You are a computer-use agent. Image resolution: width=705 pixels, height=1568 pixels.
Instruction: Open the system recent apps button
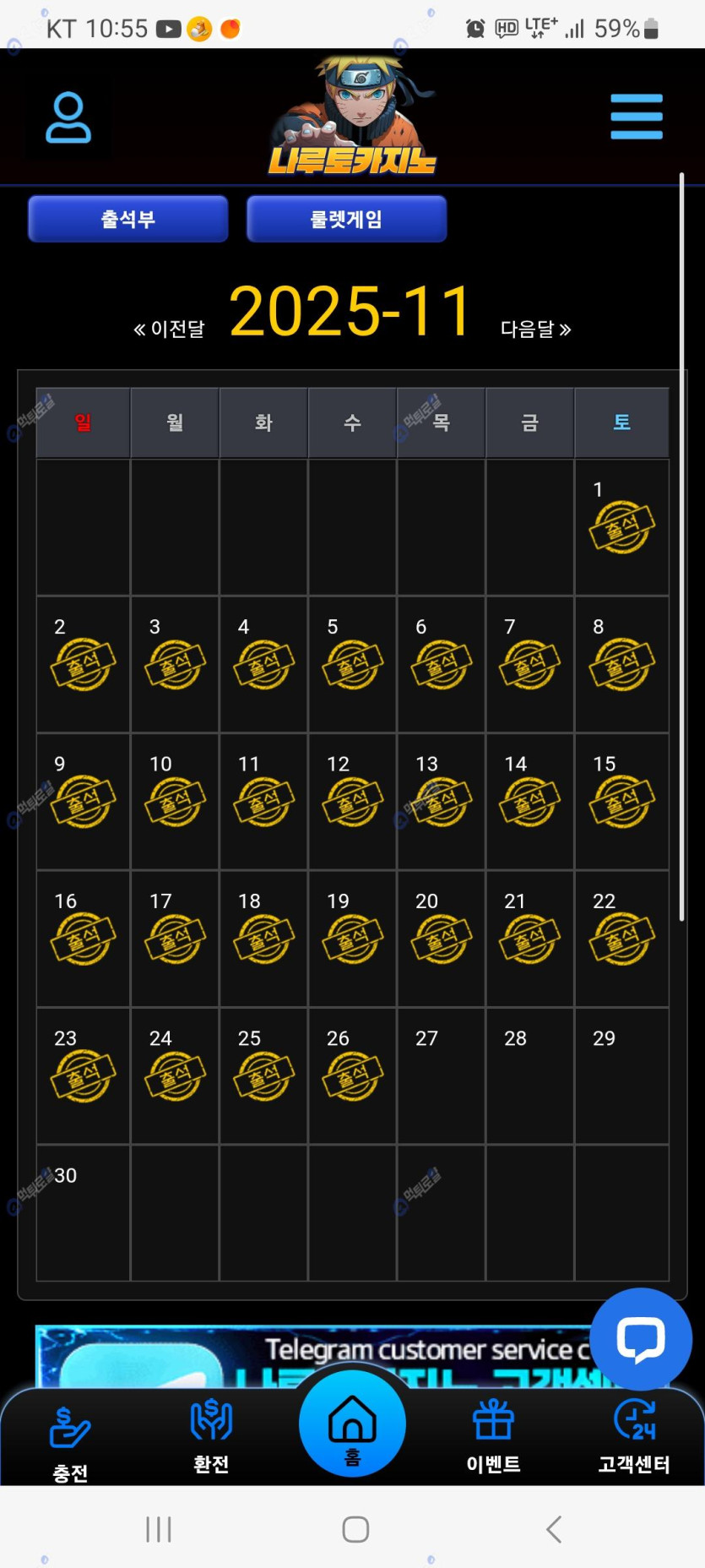pos(159,1529)
